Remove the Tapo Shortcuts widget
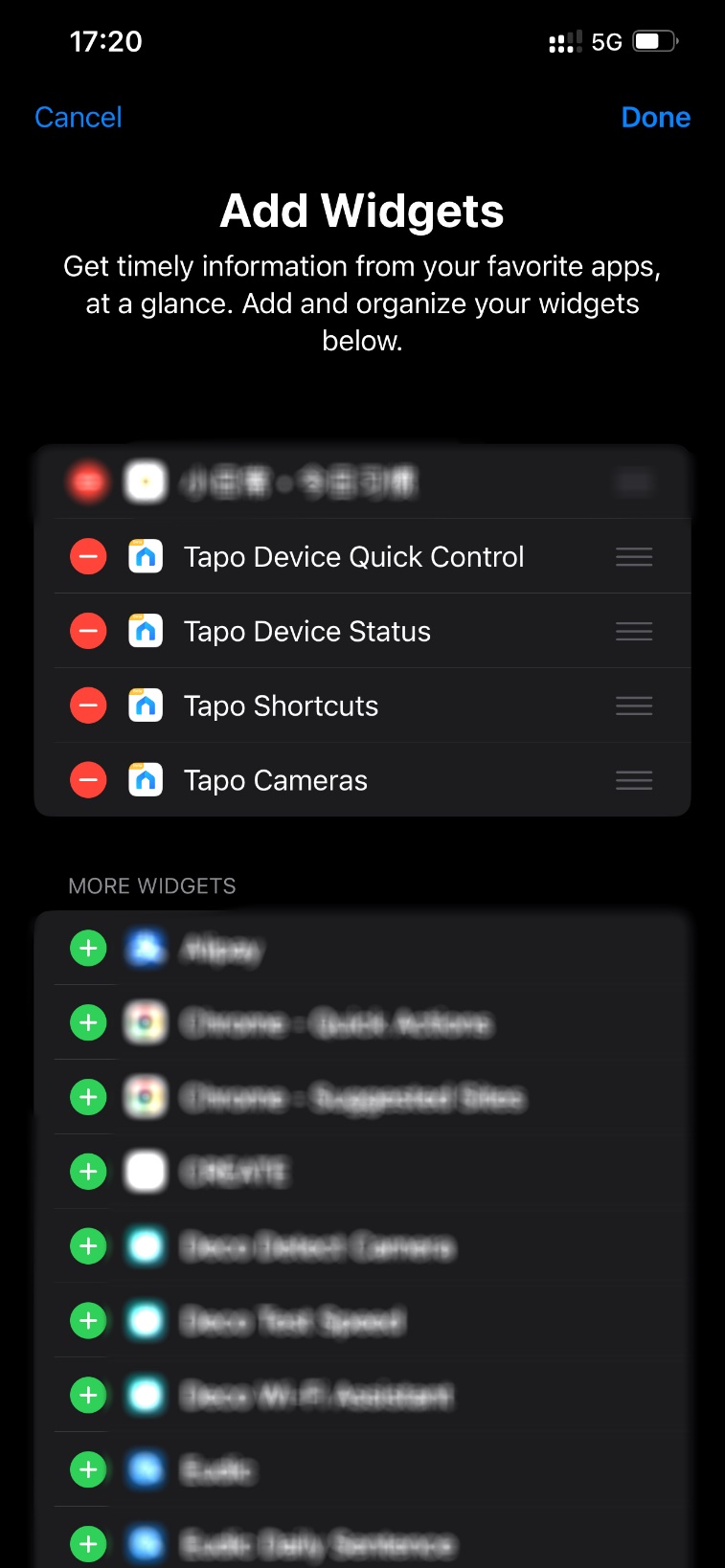 click(x=88, y=706)
